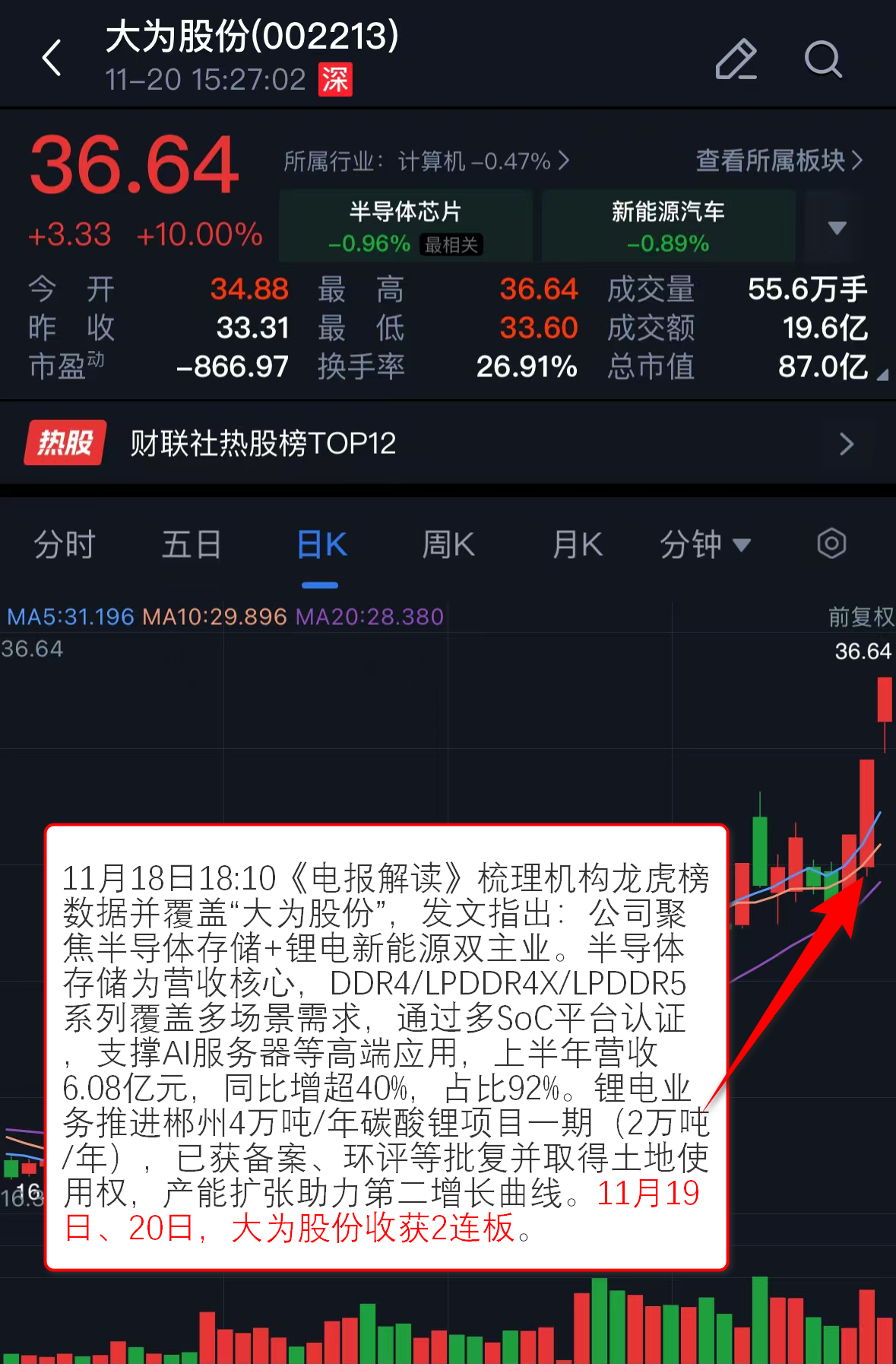Open stock search via magnifier icon
Image resolution: width=896 pixels, height=1364 pixels.
click(x=822, y=59)
